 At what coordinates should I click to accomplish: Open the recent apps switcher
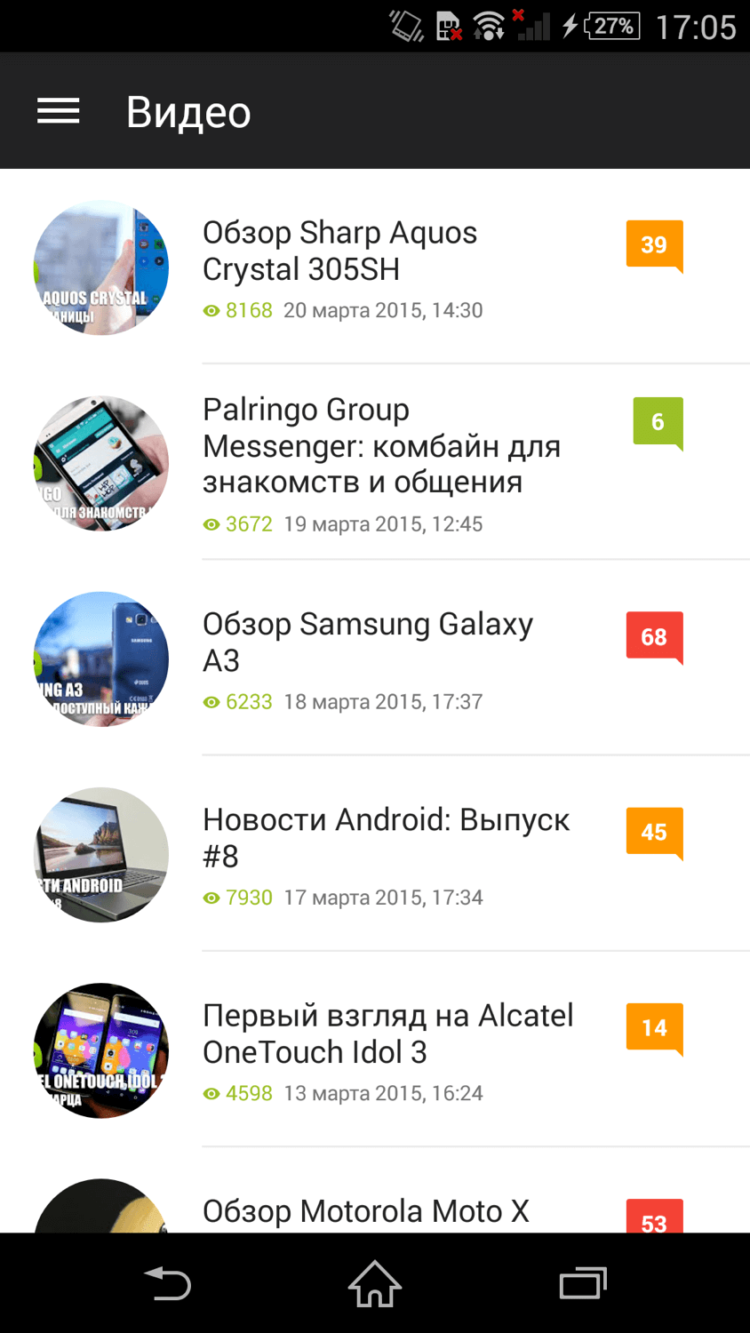(582, 1284)
